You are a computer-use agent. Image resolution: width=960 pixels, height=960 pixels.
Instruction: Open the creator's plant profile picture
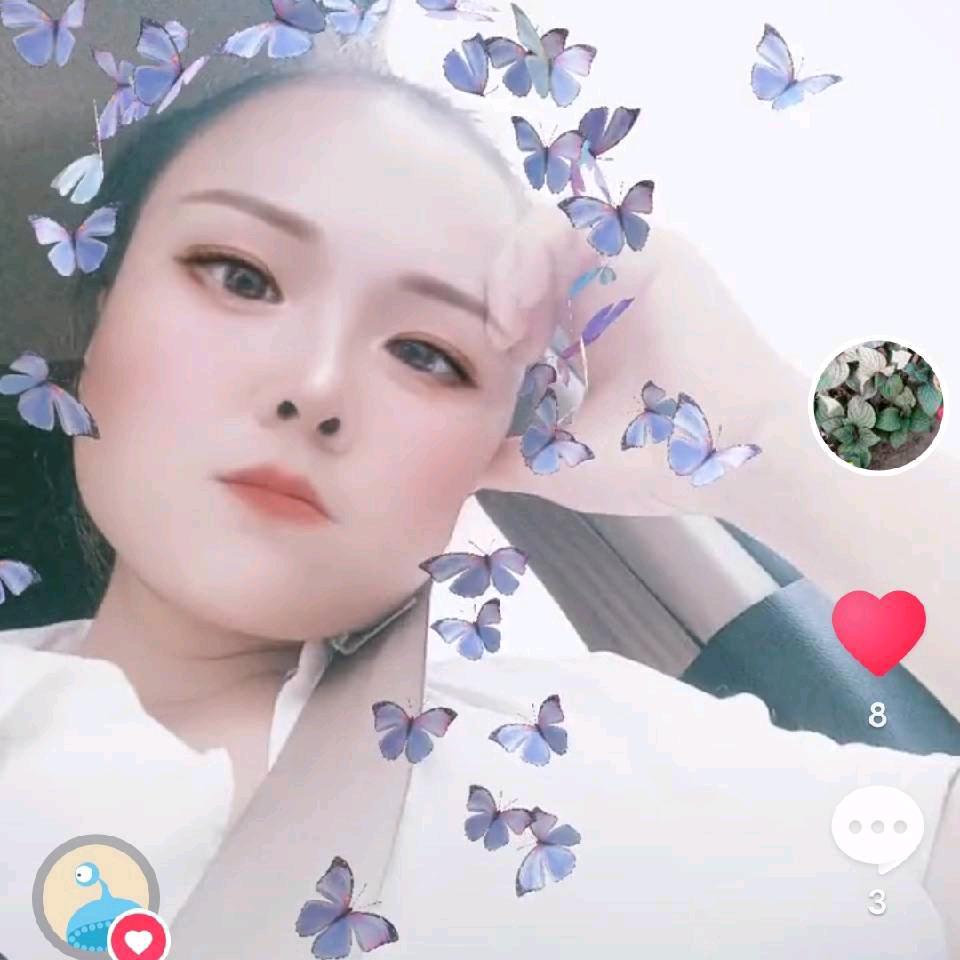pos(877,406)
